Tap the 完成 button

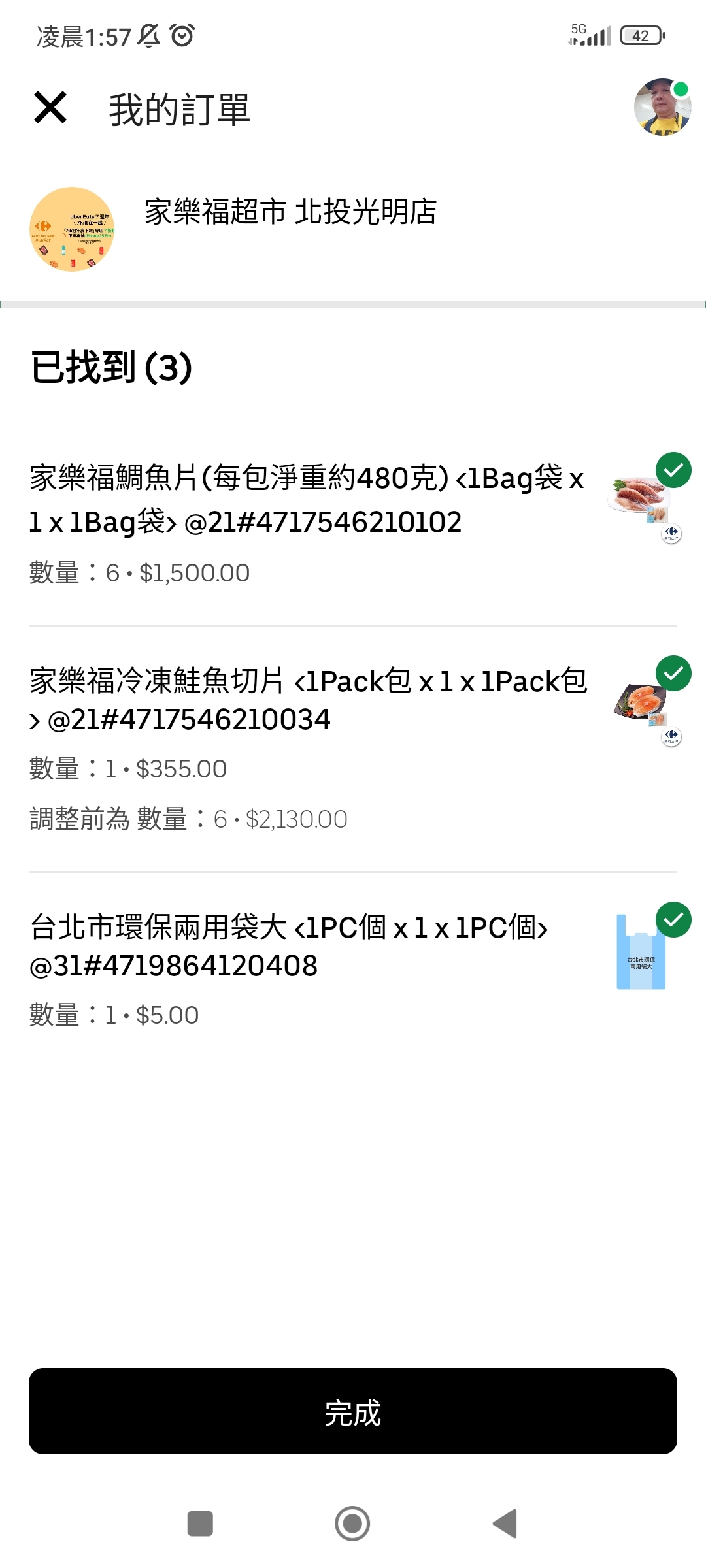(x=353, y=1413)
